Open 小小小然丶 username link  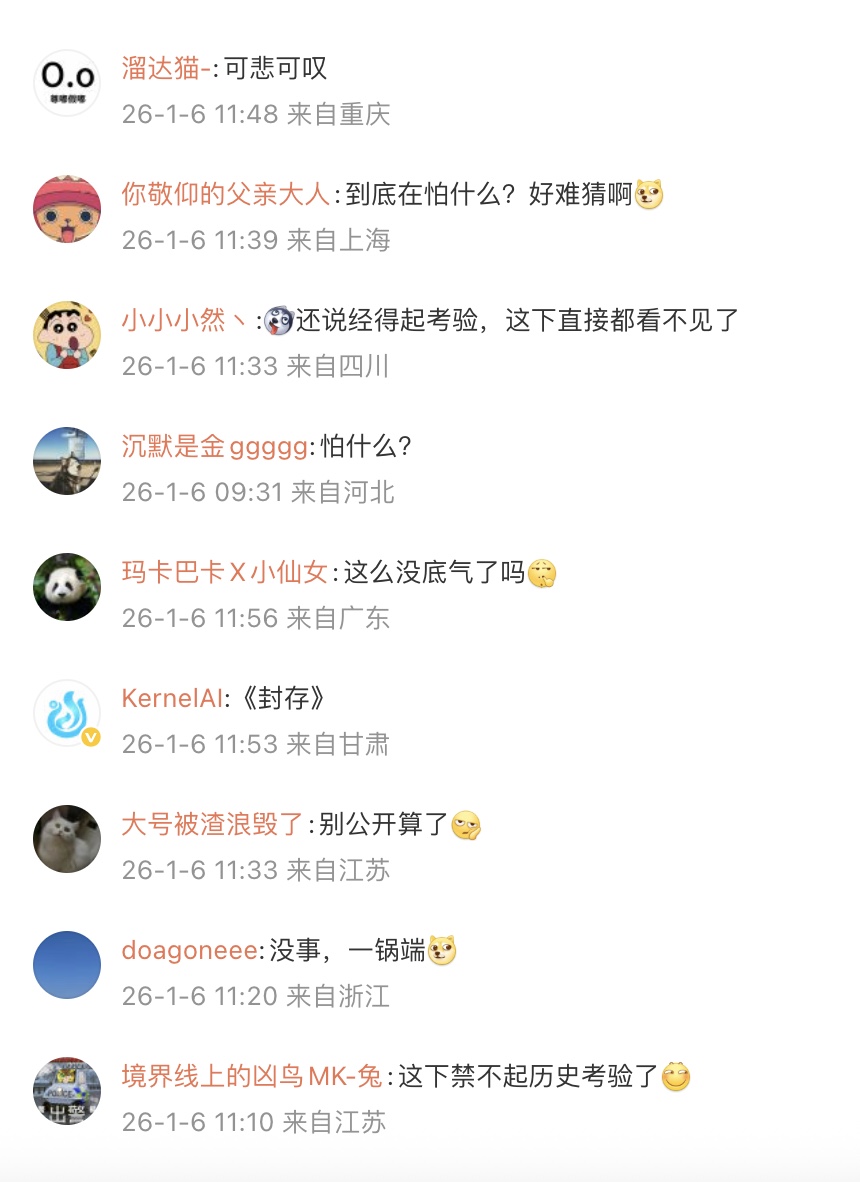pyautogui.click(x=186, y=321)
